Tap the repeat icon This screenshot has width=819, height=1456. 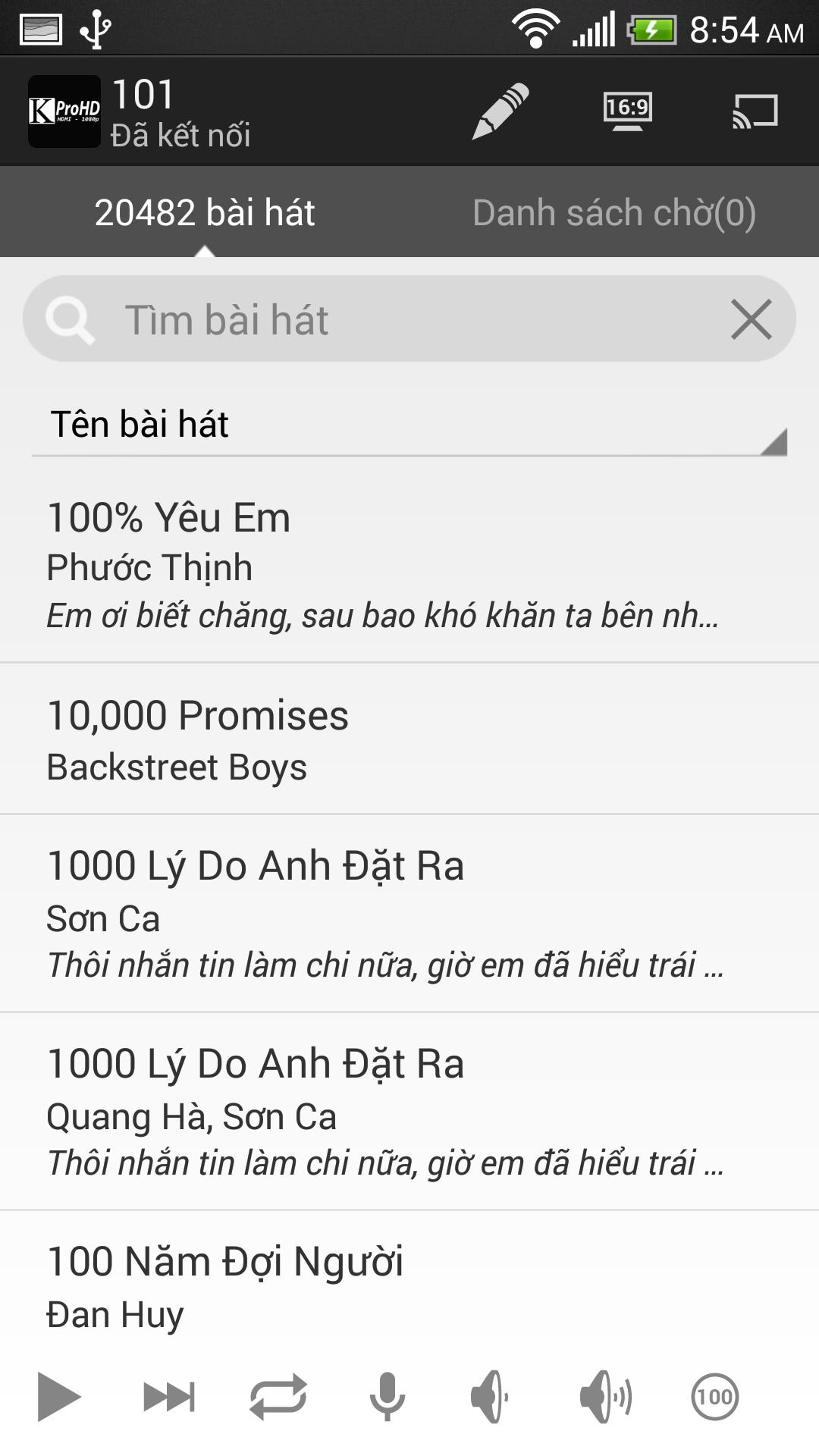pyautogui.click(x=278, y=1396)
